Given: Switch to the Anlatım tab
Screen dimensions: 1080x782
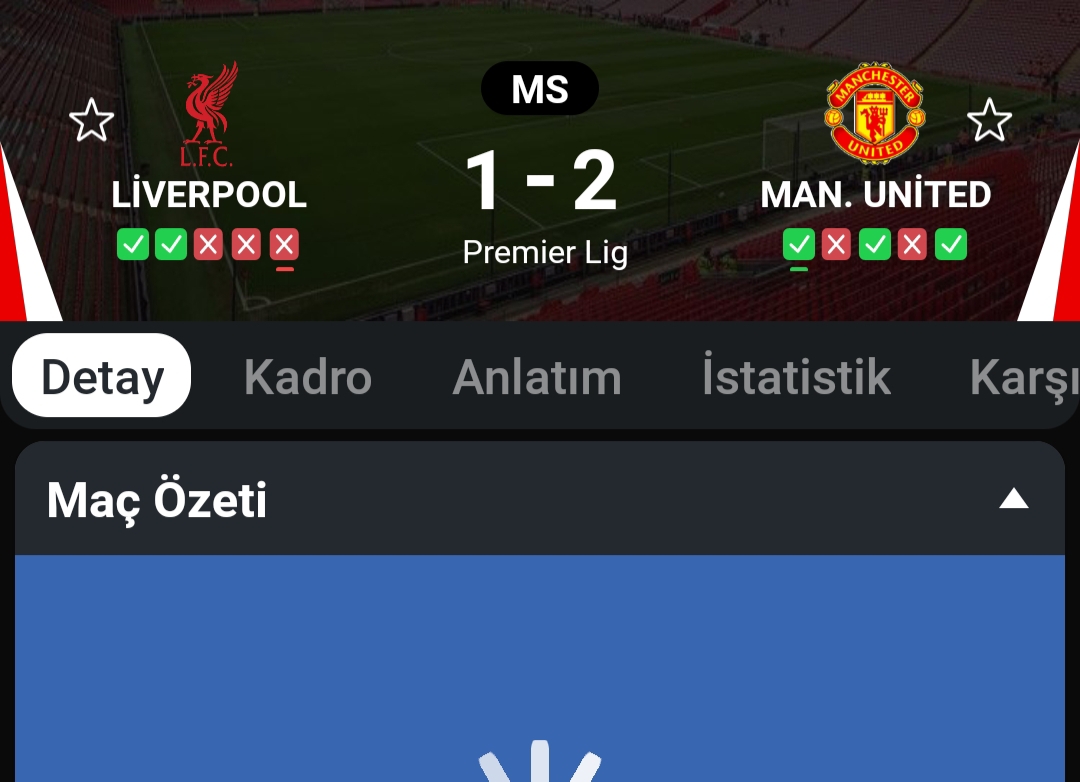Looking at the screenshot, I should pyautogui.click(x=537, y=377).
